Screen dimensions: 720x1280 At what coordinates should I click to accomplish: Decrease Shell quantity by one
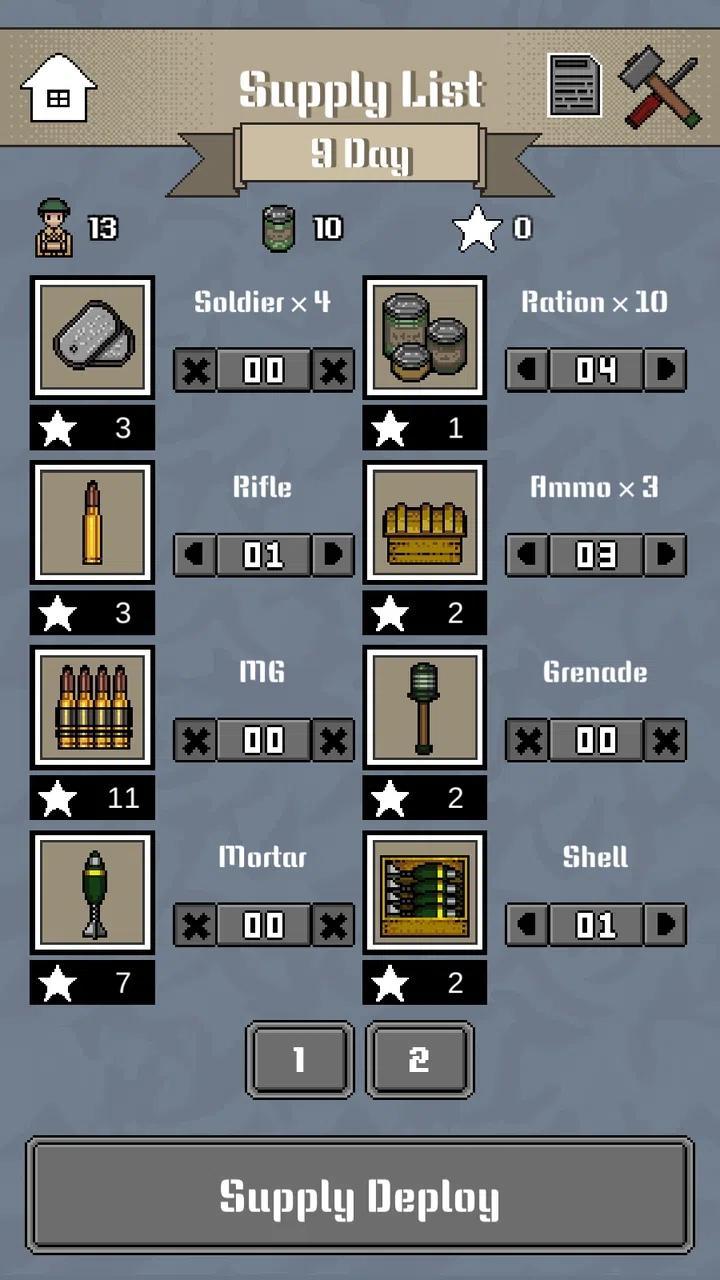coord(527,925)
